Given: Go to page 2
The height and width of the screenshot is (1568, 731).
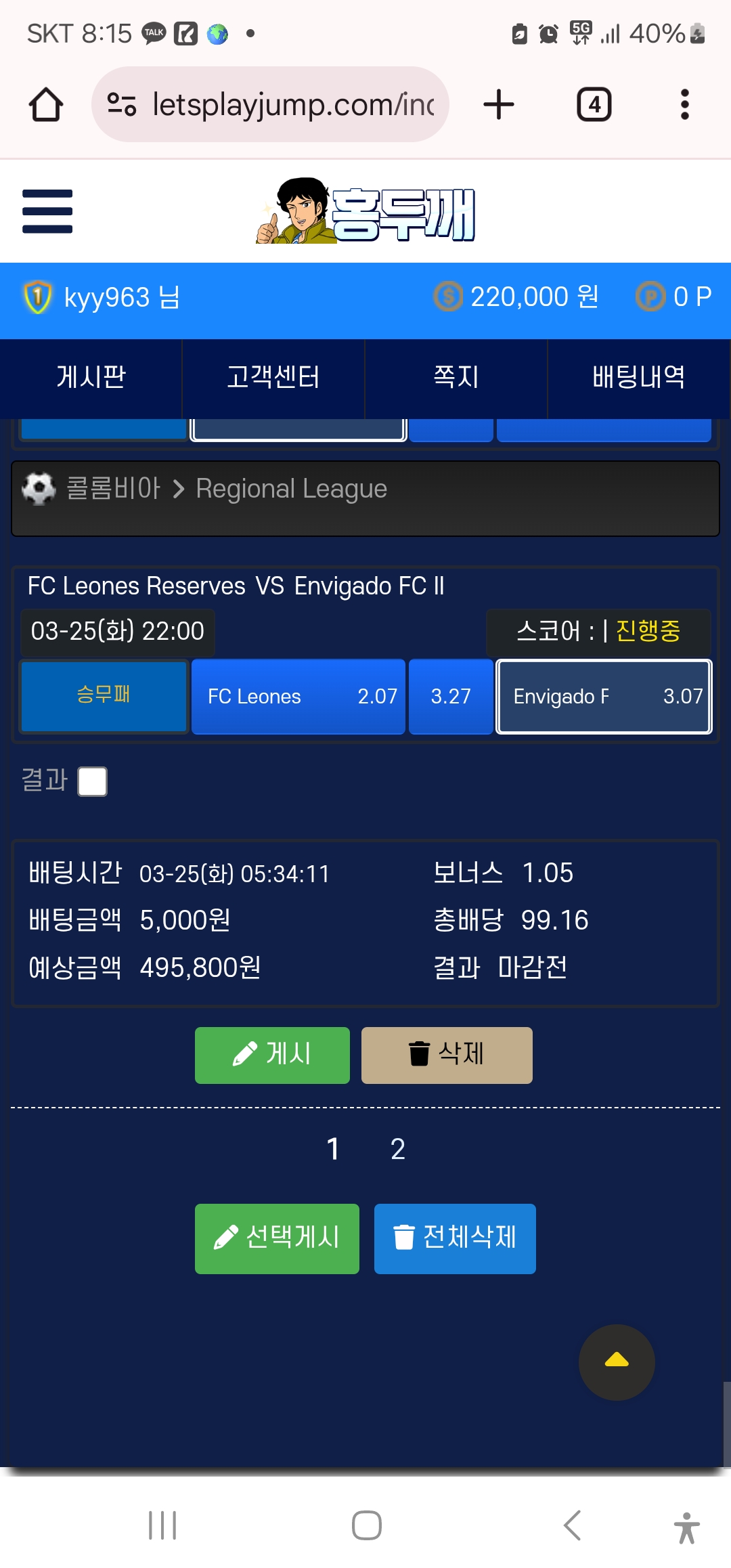Looking at the screenshot, I should [398, 1149].
